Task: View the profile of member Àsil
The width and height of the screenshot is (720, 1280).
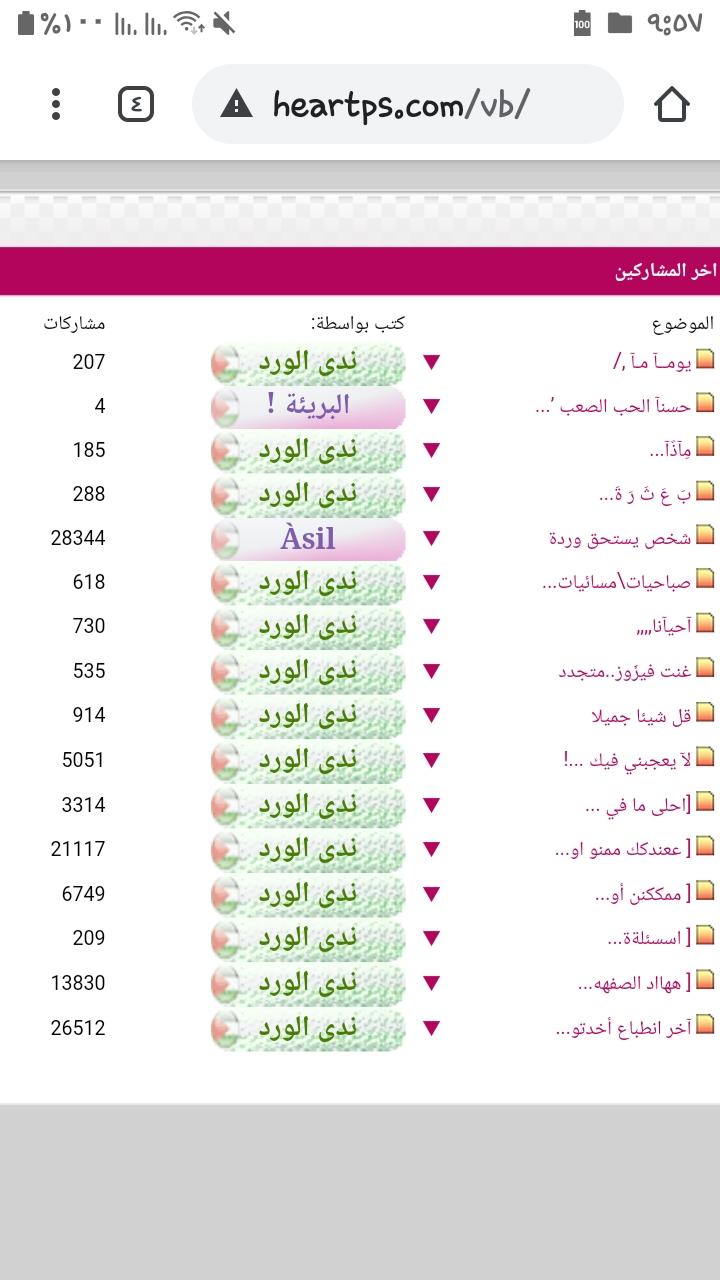Action: click(x=308, y=538)
